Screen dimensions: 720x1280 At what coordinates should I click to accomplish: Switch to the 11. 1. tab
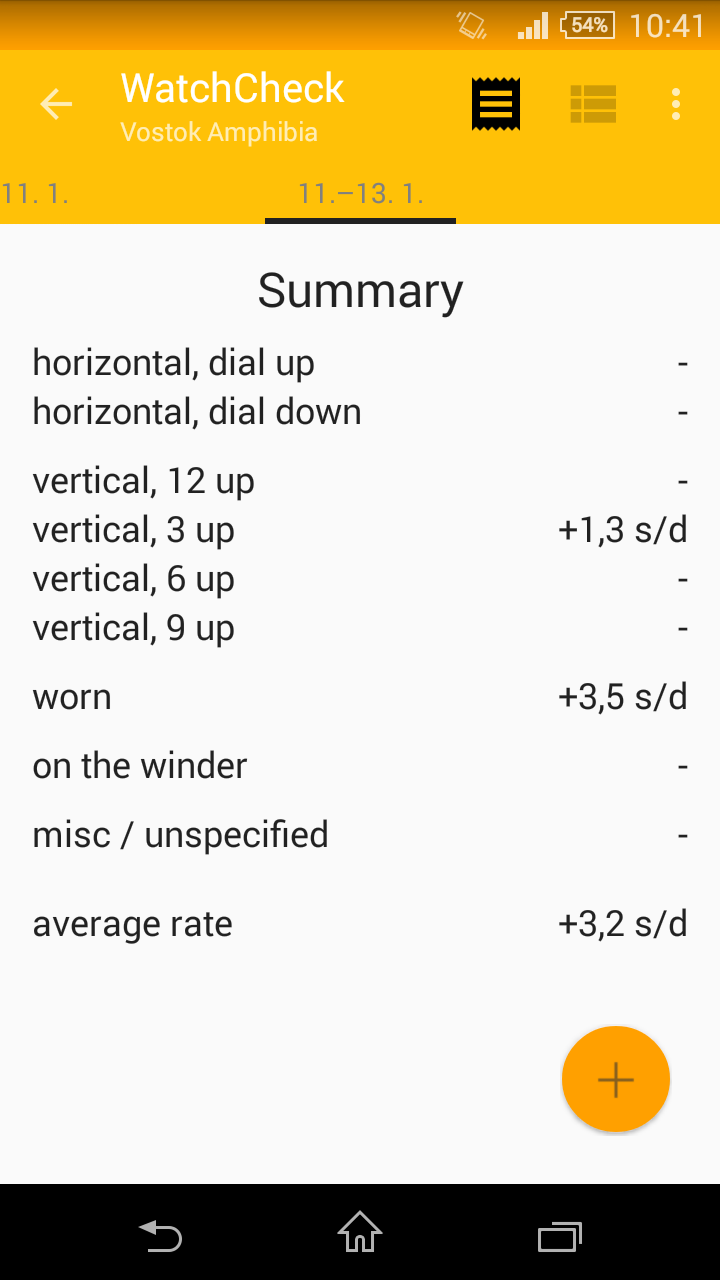[x=36, y=193]
